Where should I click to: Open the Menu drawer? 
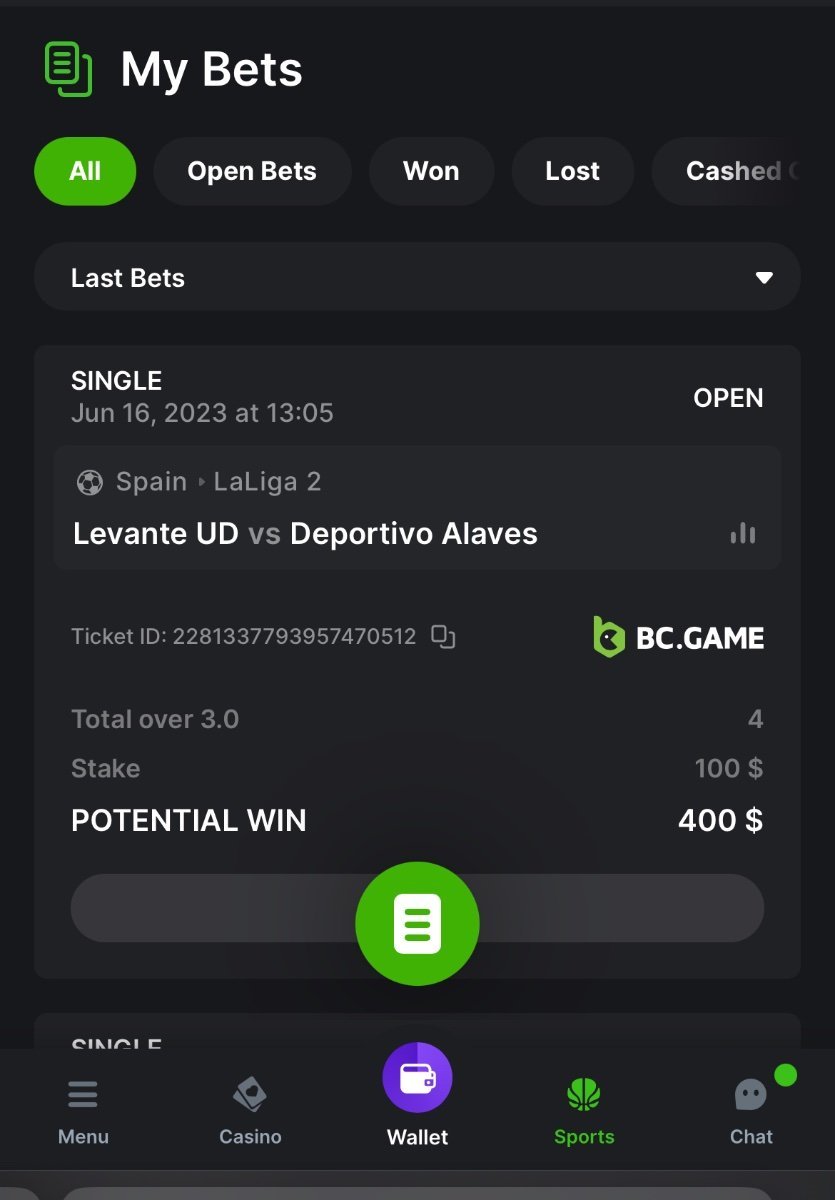tap(83, 1110)
